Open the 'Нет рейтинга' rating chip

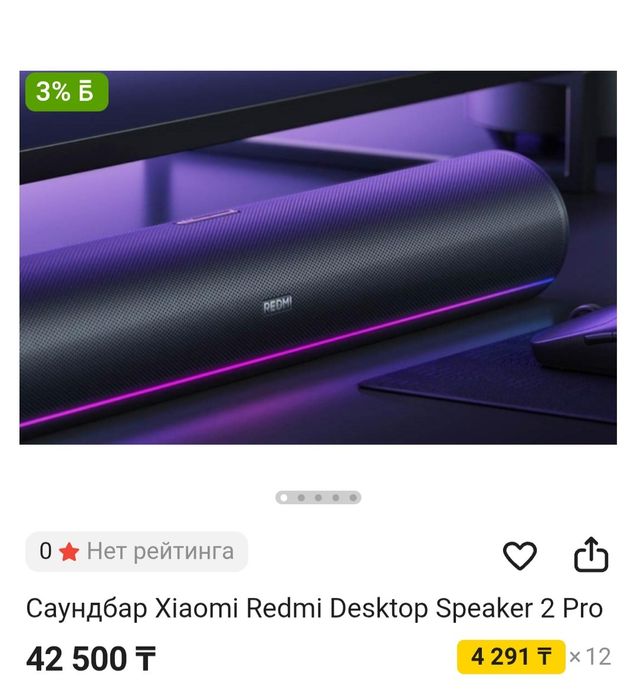click(136, 551)
